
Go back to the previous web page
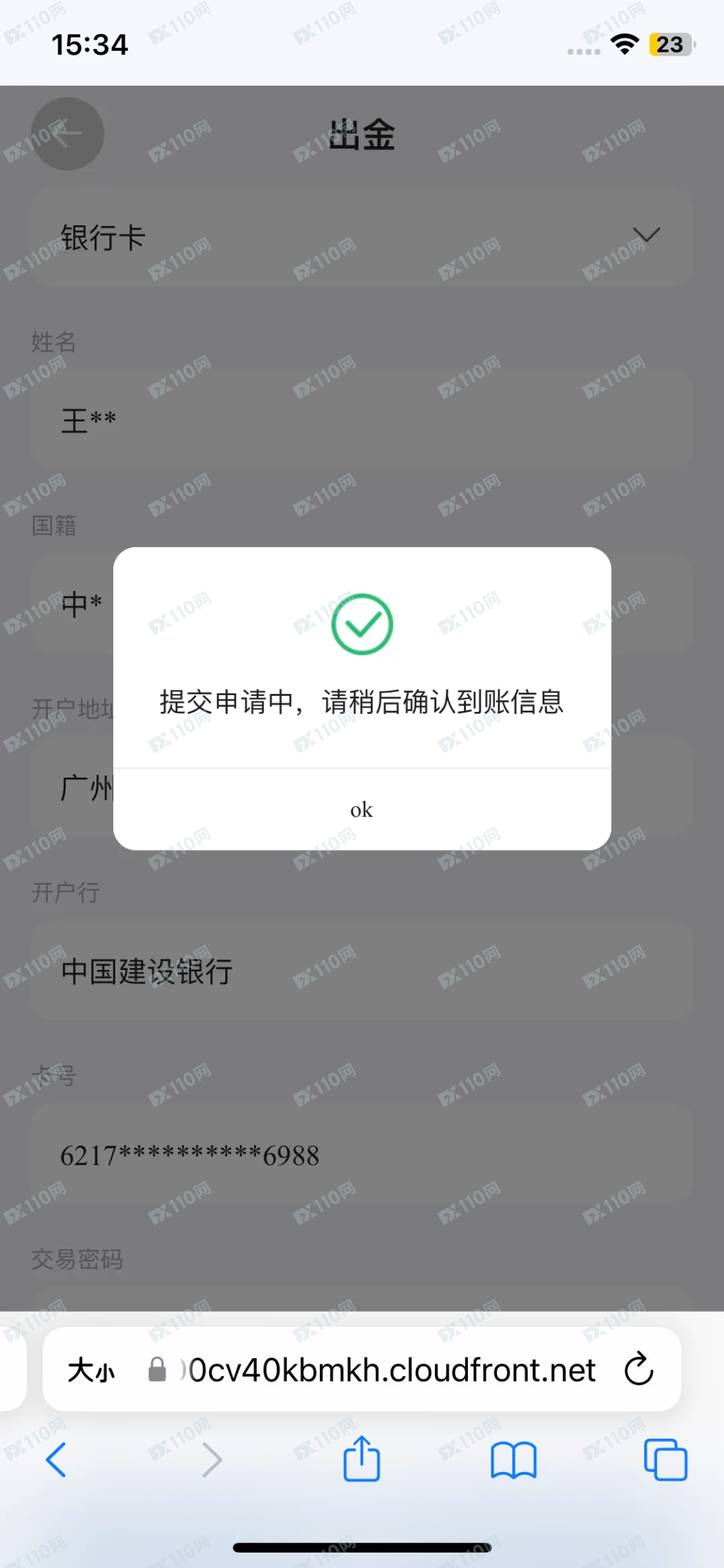pyautogui.click(x=56, y=1459)
